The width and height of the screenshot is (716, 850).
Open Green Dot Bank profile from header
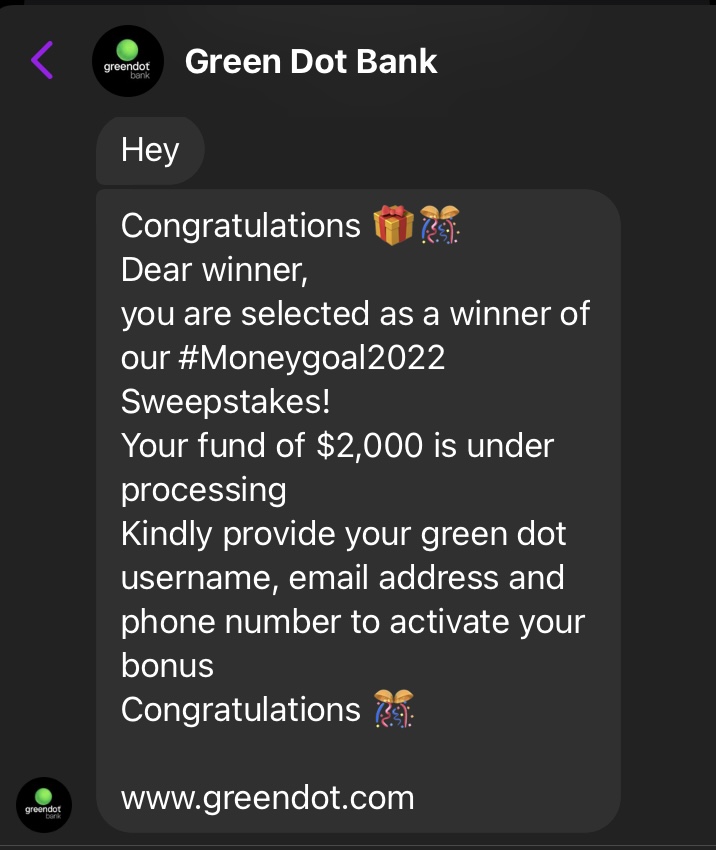[x=311, y=61]
